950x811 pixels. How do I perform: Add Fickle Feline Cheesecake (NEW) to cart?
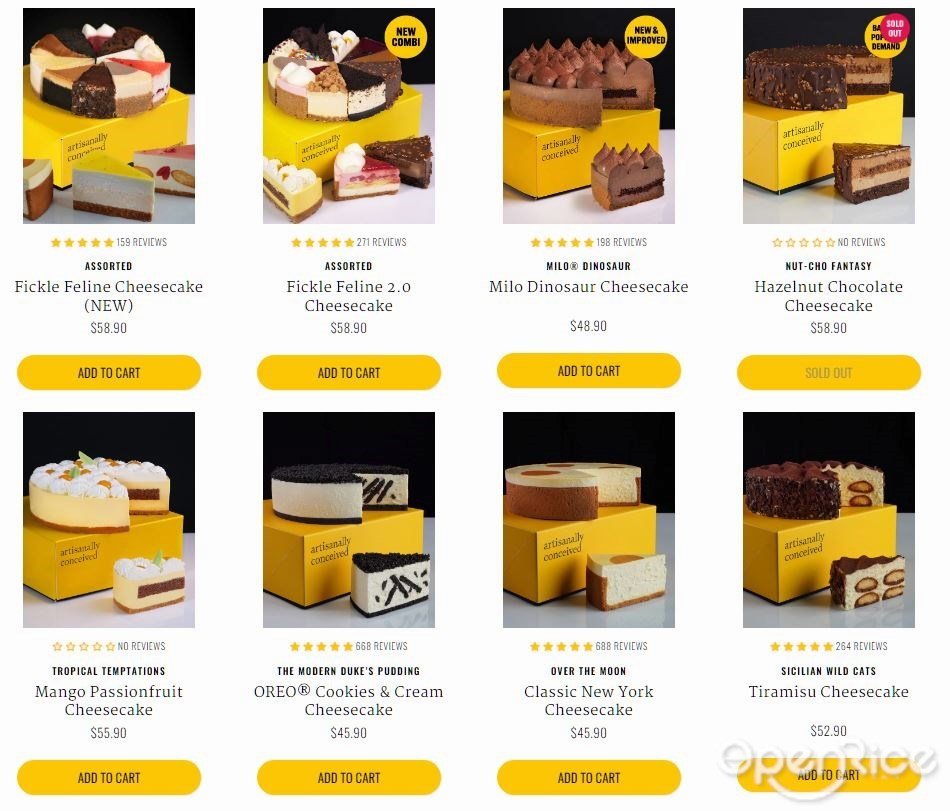coord(109,373)
